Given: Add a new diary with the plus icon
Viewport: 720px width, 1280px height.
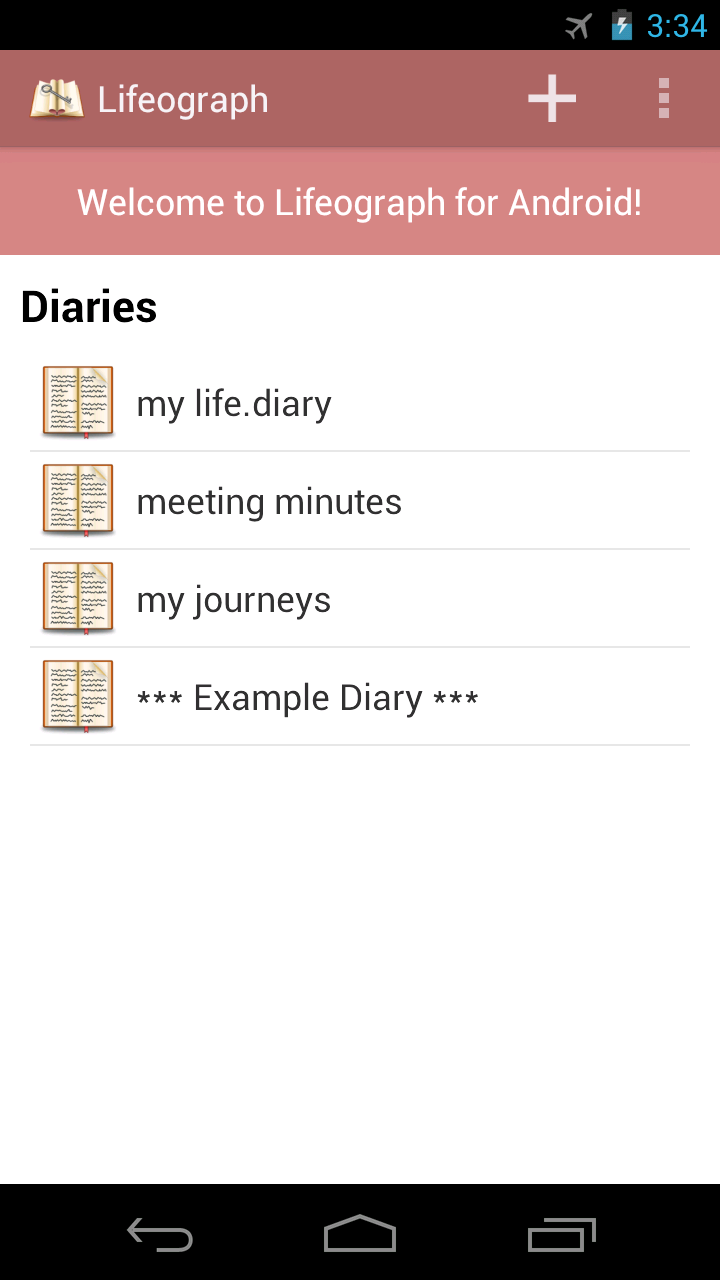Looking at the screenshot, I should (552, 99).
